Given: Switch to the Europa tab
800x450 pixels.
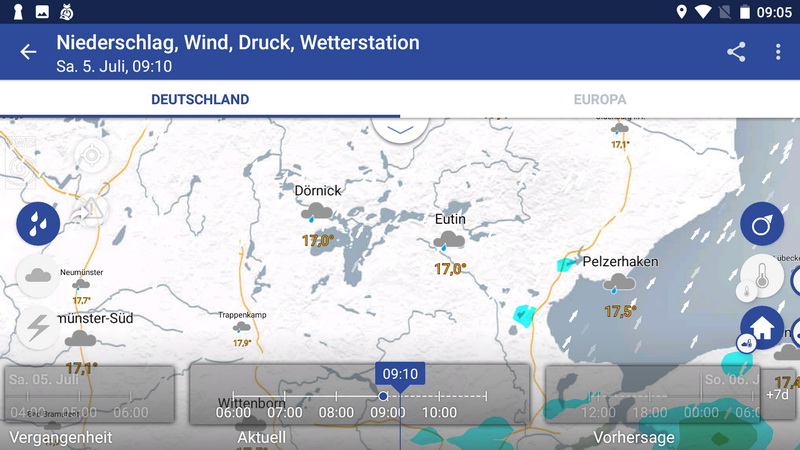Looking at the screenshot, I should (x=600, y=100).
